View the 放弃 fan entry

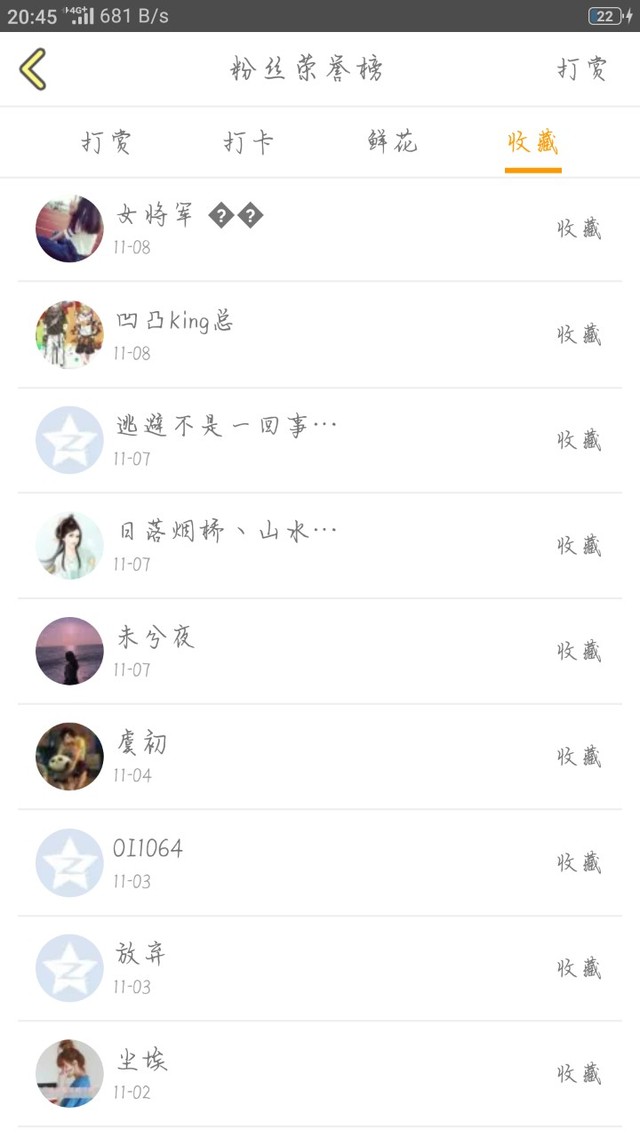[320, 968]
